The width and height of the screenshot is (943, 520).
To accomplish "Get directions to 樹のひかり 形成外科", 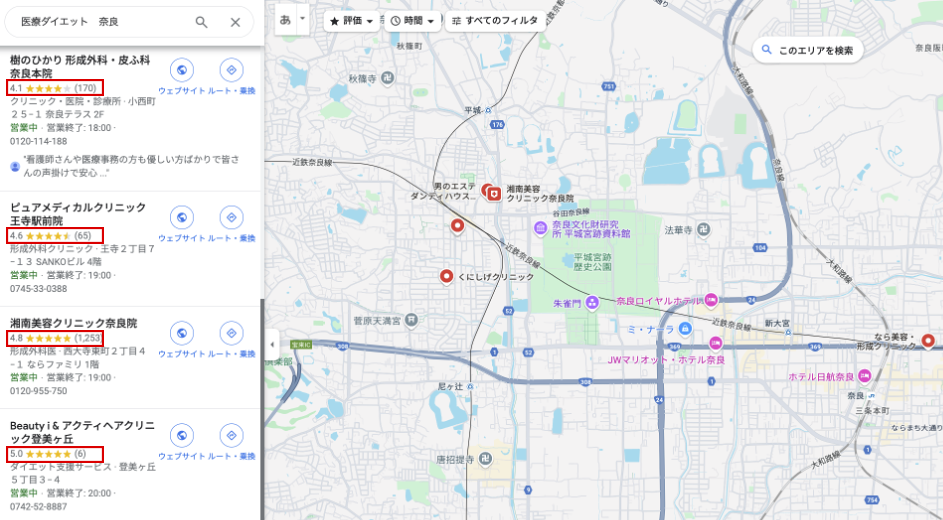I will (x=231, y=75).
